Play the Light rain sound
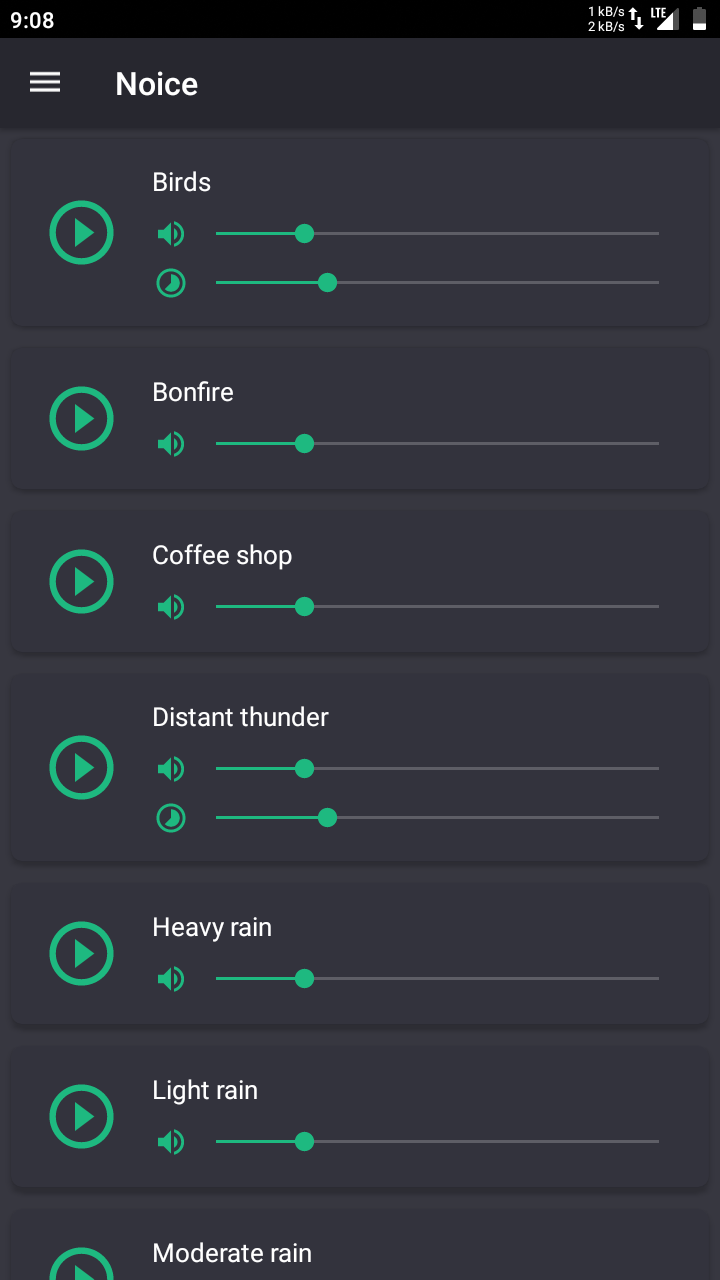Image resolution: width=720 pixels, height=1280 pixels. pos(81,1116)
